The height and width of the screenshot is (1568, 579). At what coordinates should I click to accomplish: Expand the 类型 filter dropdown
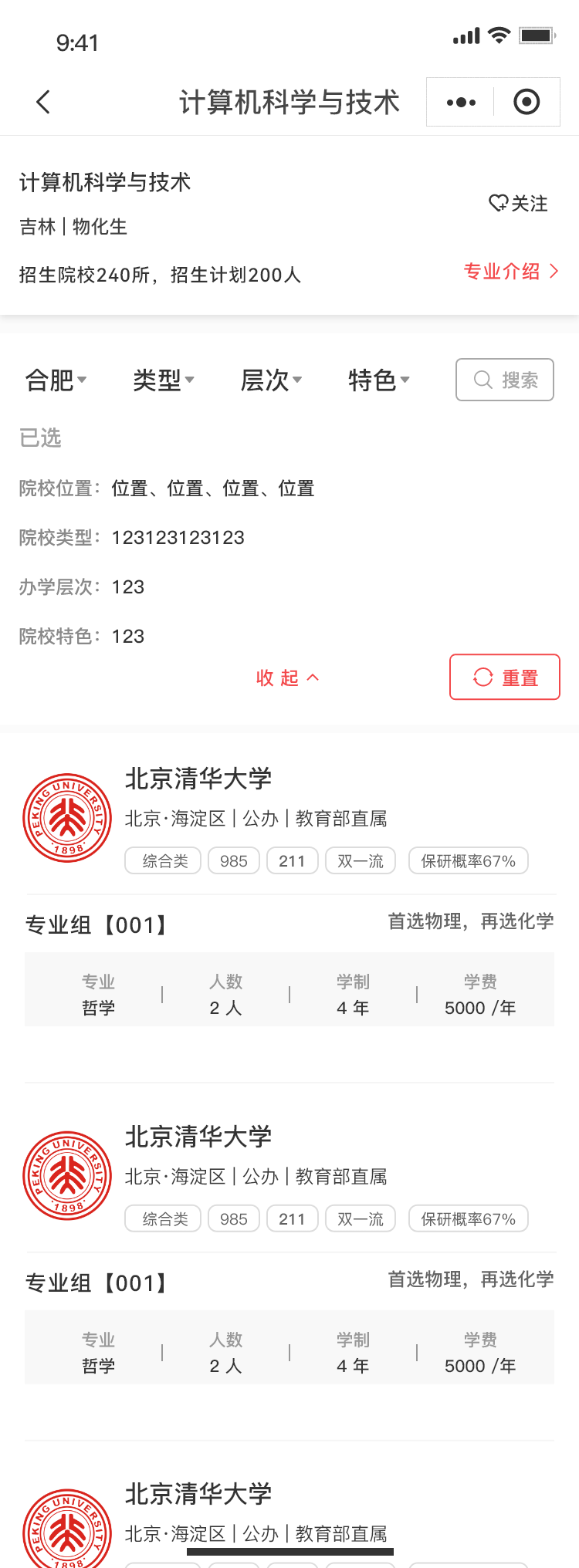tap(163, 380)
